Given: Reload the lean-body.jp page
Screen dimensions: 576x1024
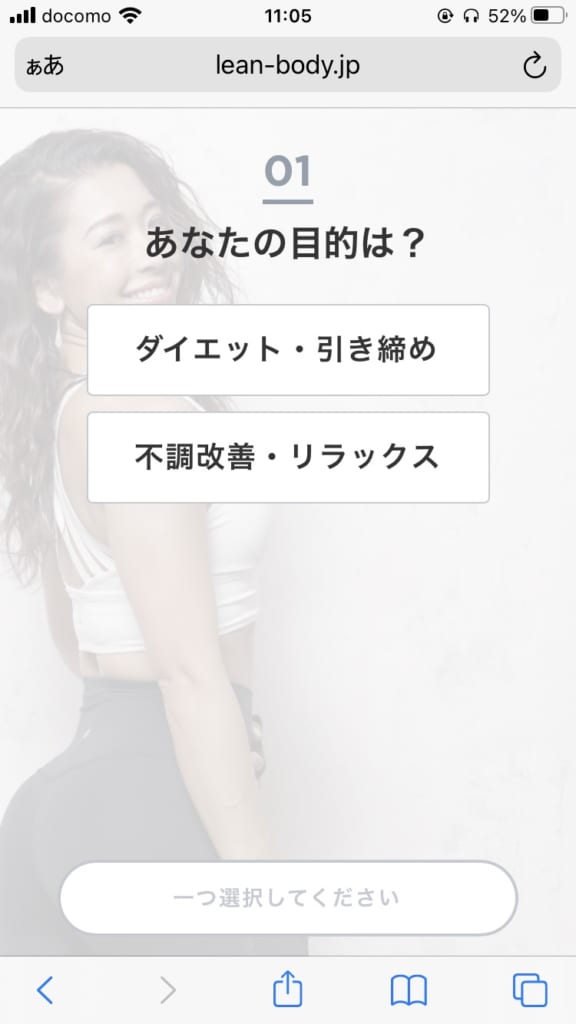Looking at the screenshot, I should click(x=534, y=65).
